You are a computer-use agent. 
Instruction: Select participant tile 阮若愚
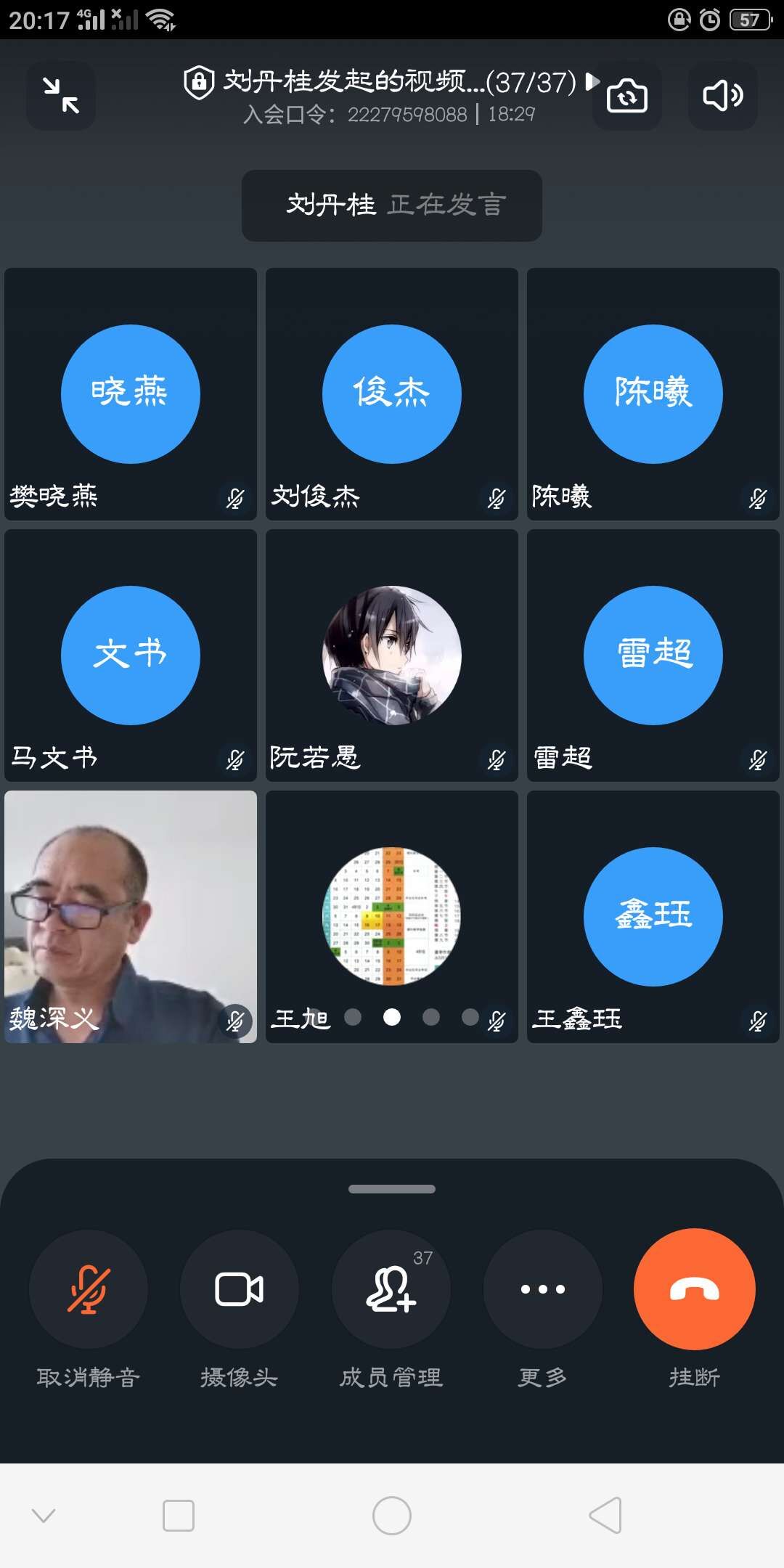click(392, 656)
